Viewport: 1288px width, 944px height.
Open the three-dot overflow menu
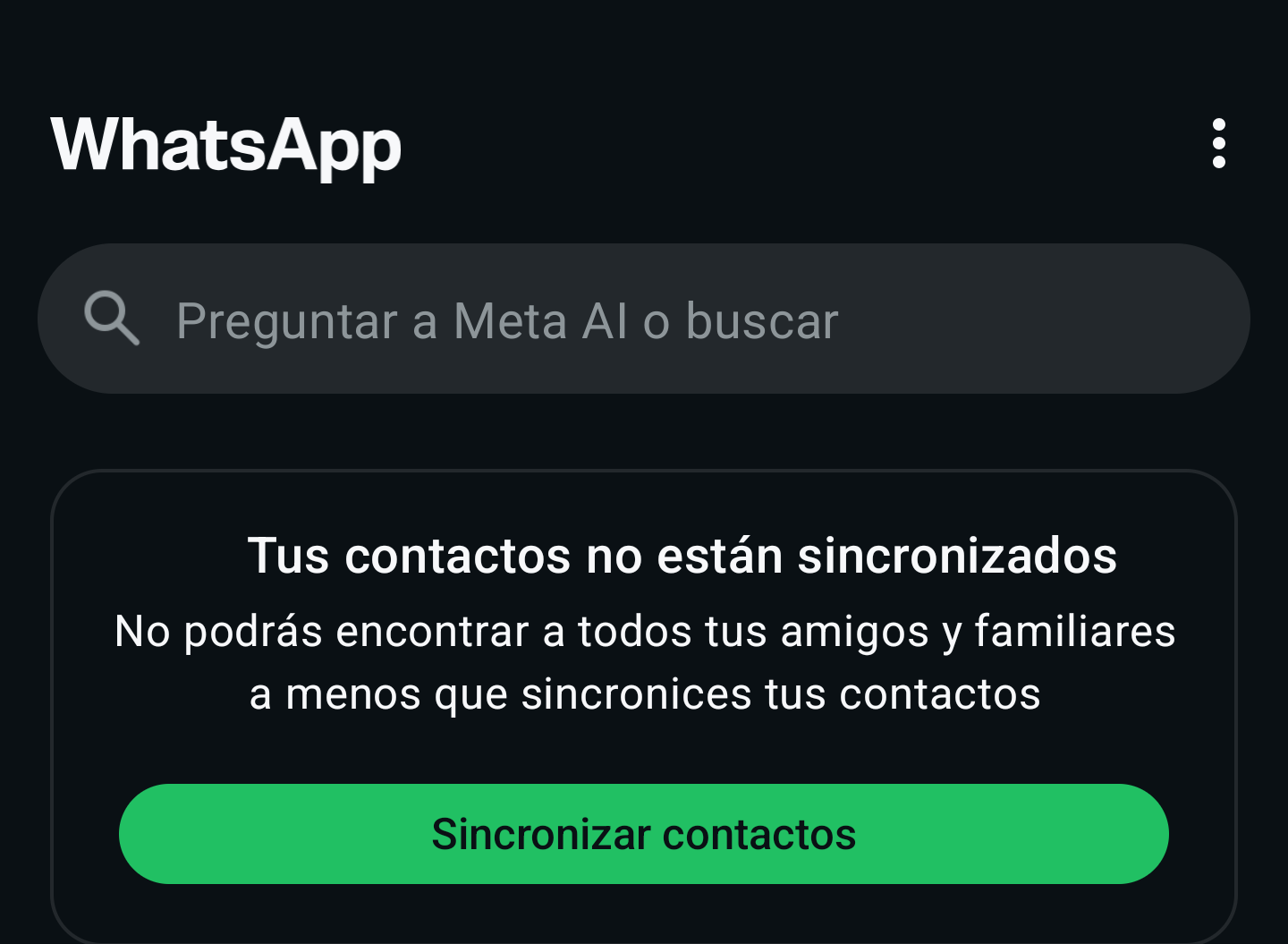click(x=1218, y=143)
